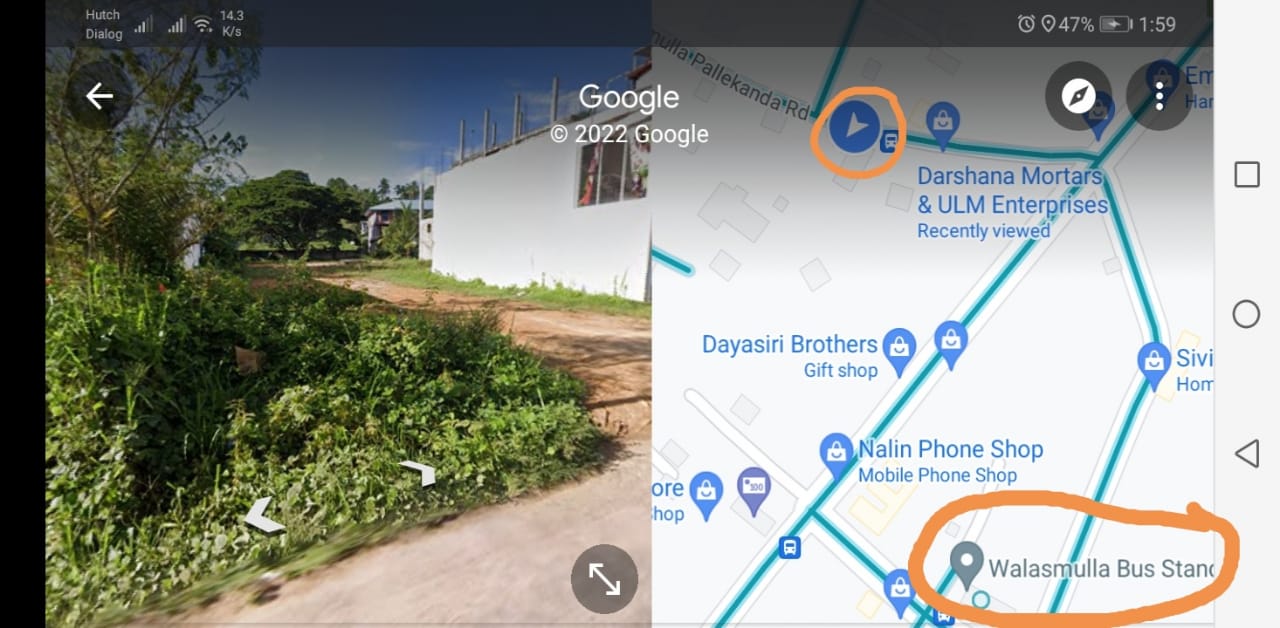Viewport: 1280px width, 628px height.
Task: Tap the compass icon
Action: pyautogui.click(x=1078, y=96)
